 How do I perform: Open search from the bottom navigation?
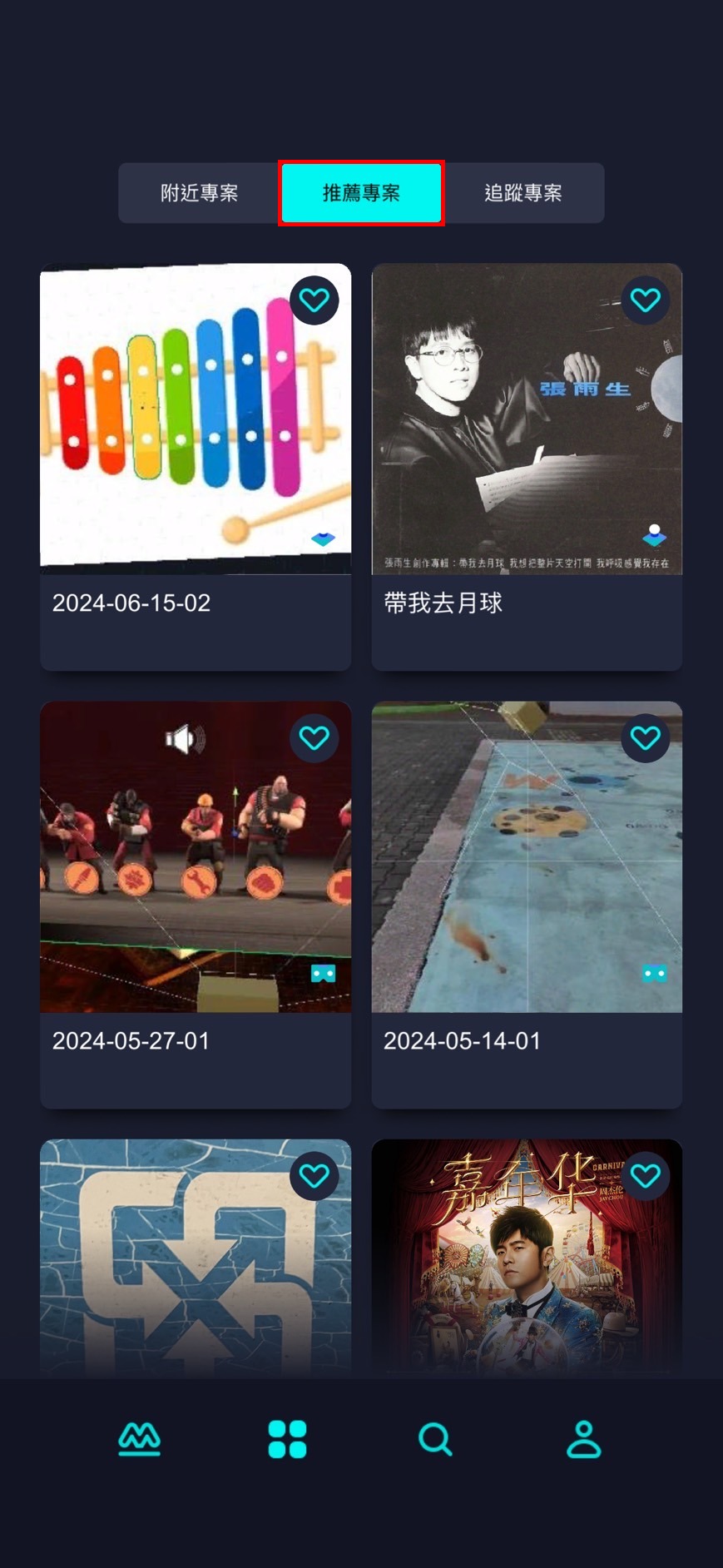coord(435,1439)
